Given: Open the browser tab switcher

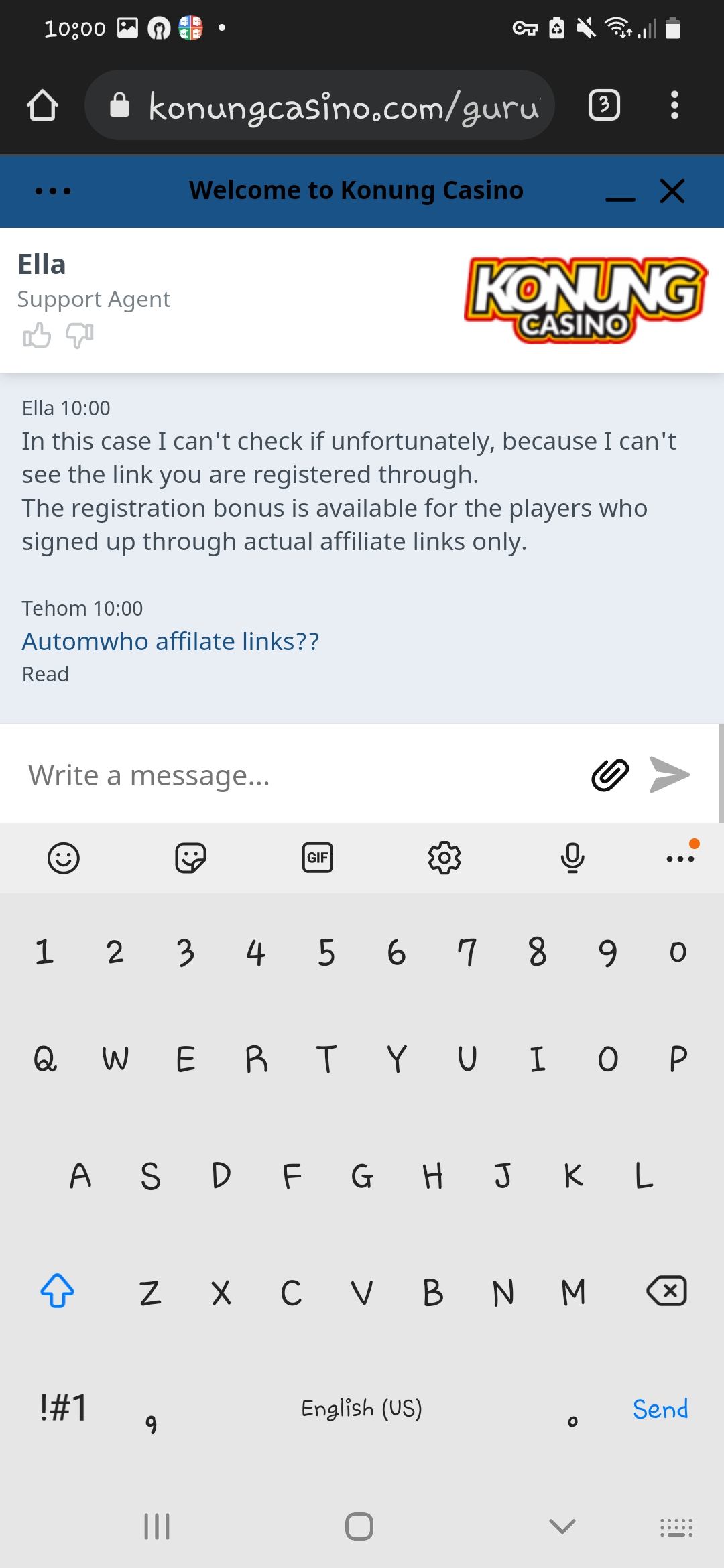Looking at the screenshot, I should [603, 105].
